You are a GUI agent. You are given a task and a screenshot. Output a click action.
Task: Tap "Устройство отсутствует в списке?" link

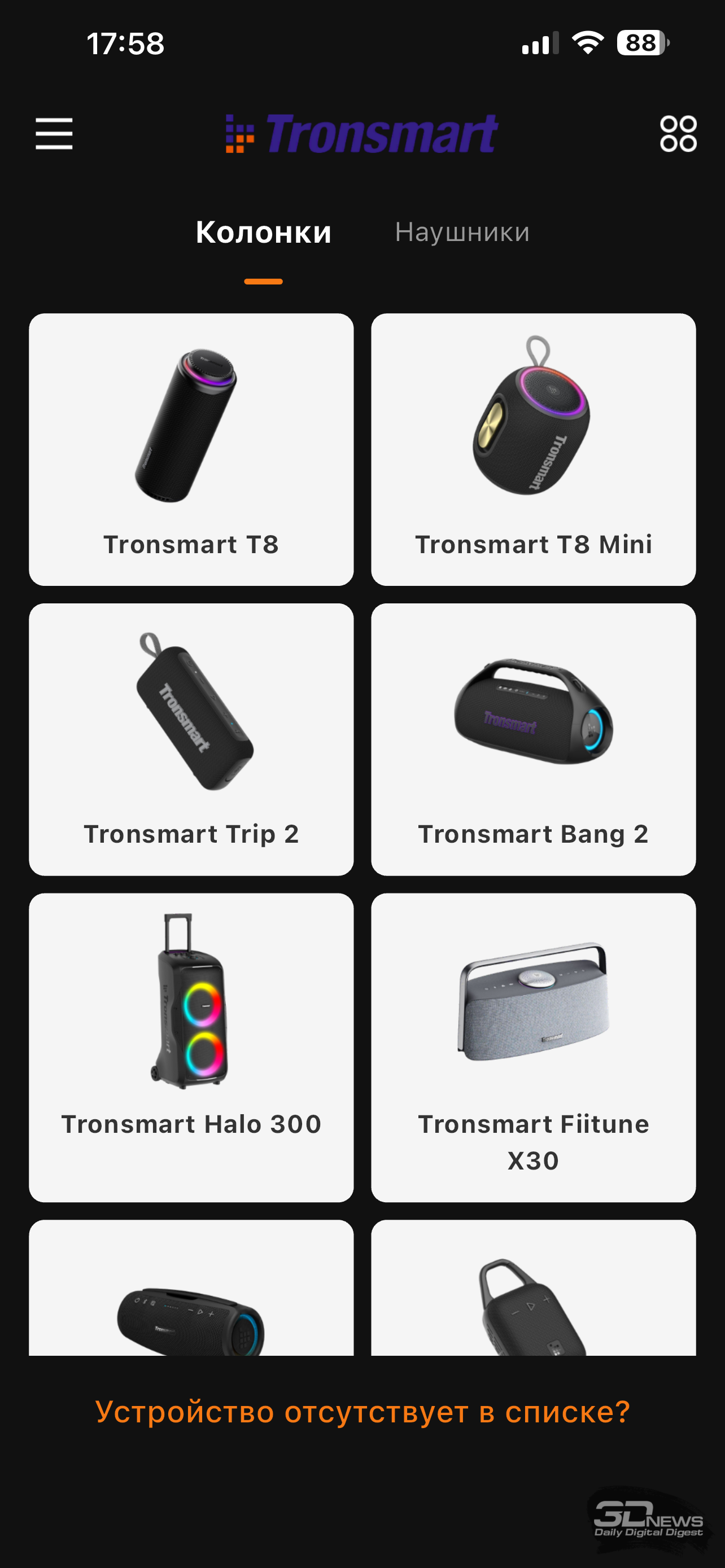pyautogui.click(x=362, y=1412)
